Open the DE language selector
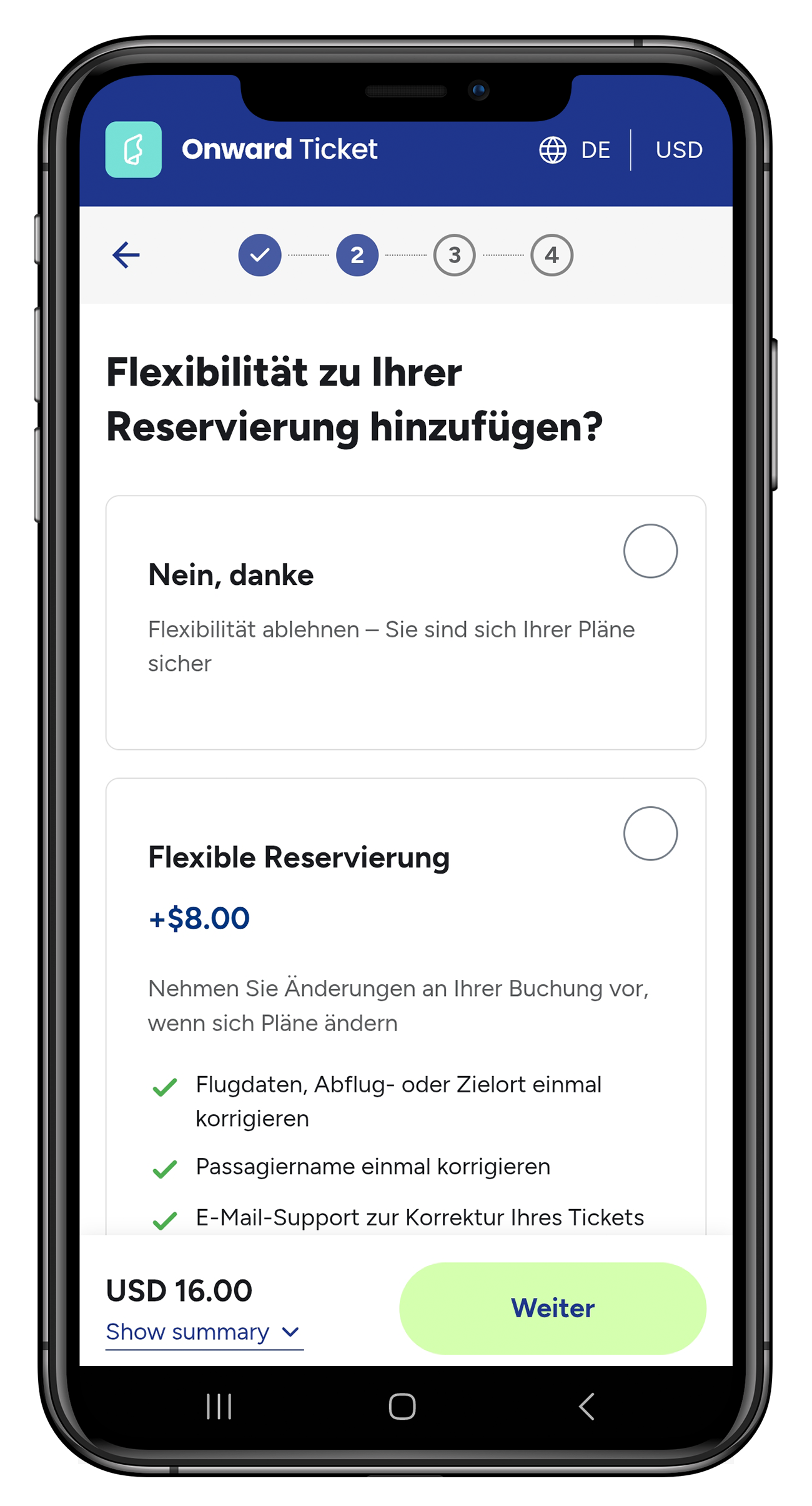 [x=575, y=150]
